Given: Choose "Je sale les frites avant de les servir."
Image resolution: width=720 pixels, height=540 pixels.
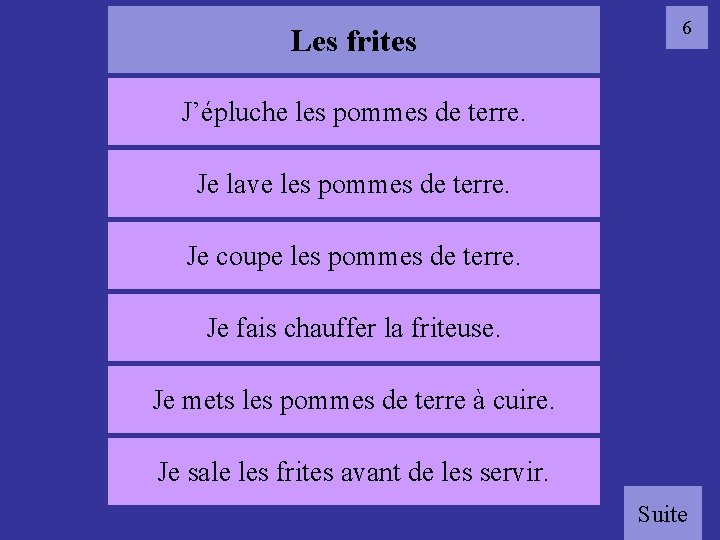Looking at the screenshot, I should 354,472.
